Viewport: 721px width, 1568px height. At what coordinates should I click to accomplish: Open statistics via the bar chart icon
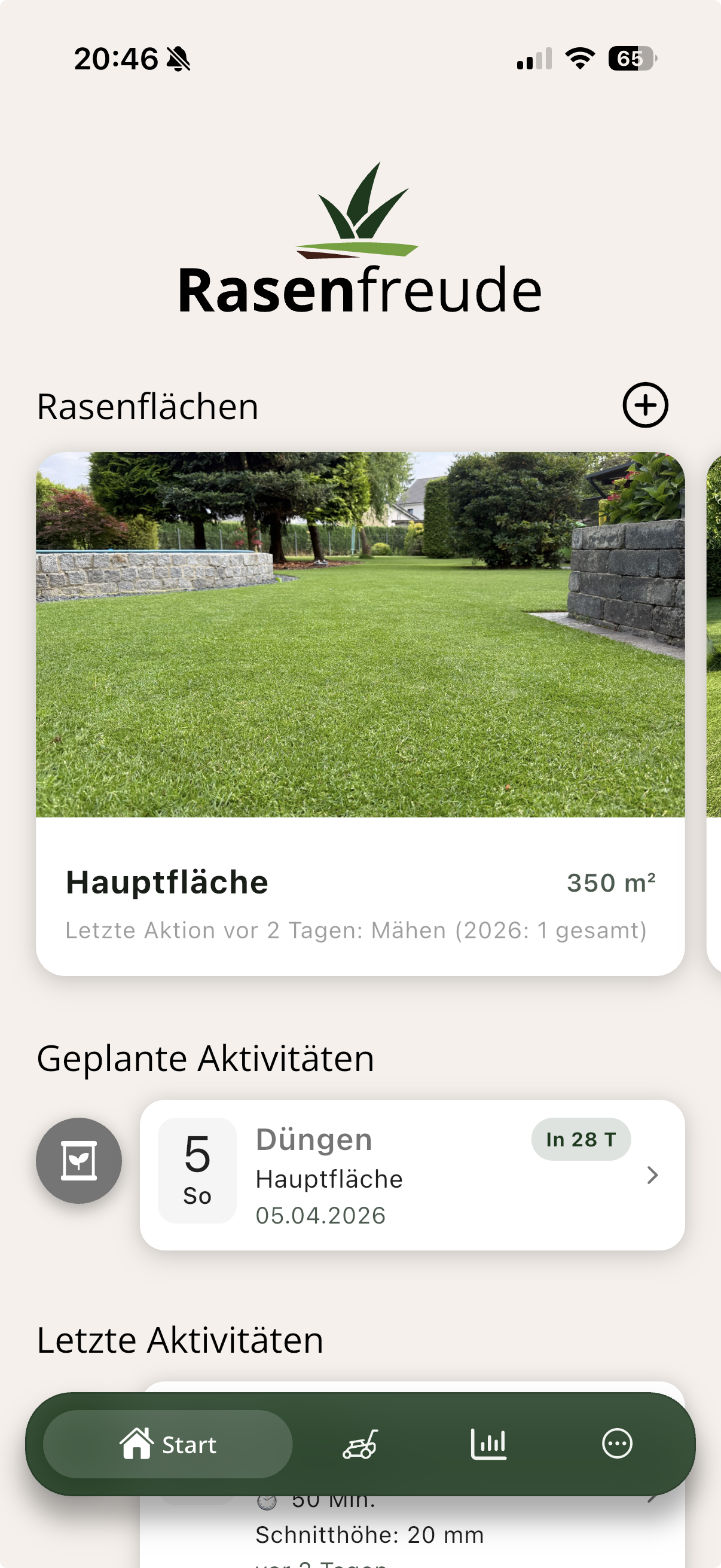coord(488,1443)
